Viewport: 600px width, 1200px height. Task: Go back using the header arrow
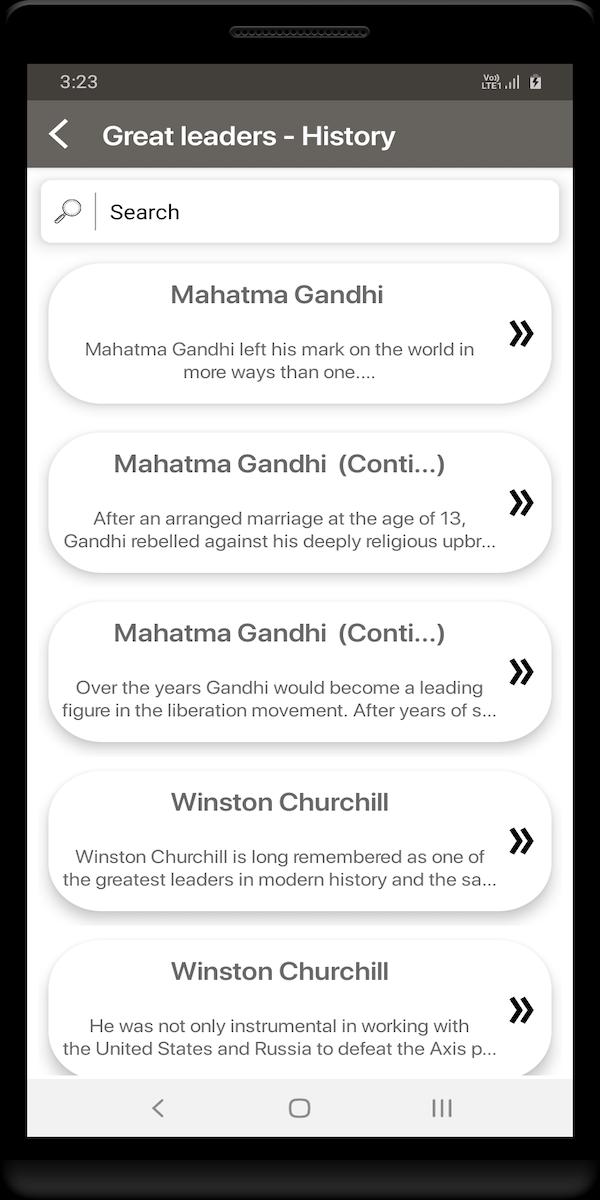click(59, 135)
